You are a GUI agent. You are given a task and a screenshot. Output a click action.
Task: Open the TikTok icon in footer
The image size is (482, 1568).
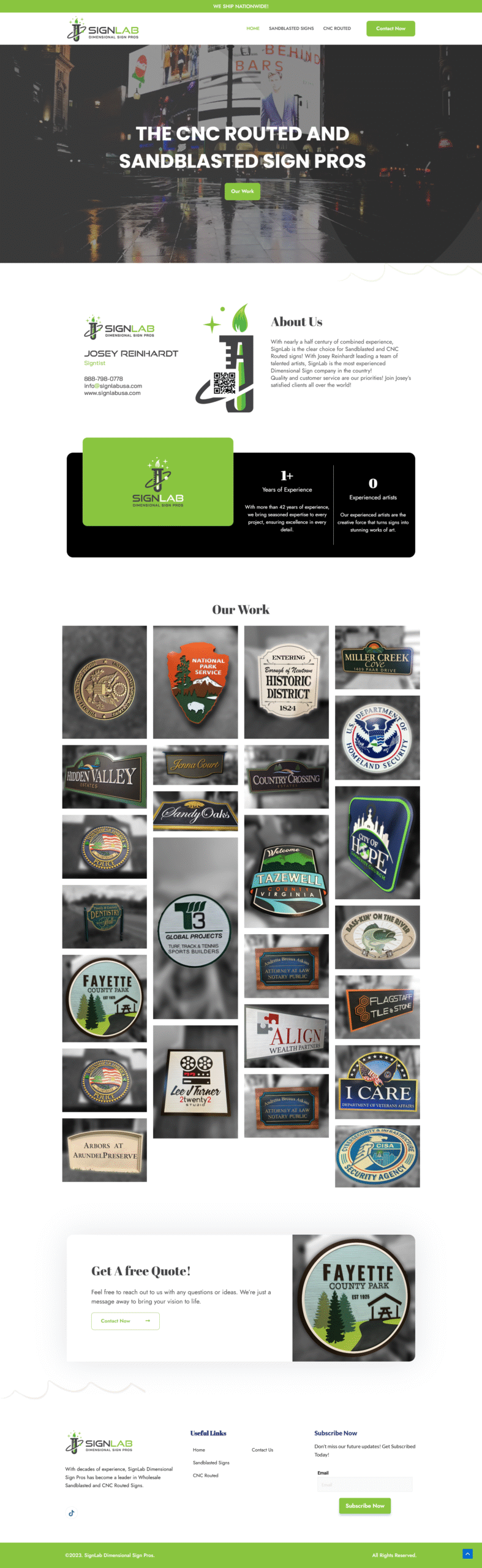click(72, 1513)
